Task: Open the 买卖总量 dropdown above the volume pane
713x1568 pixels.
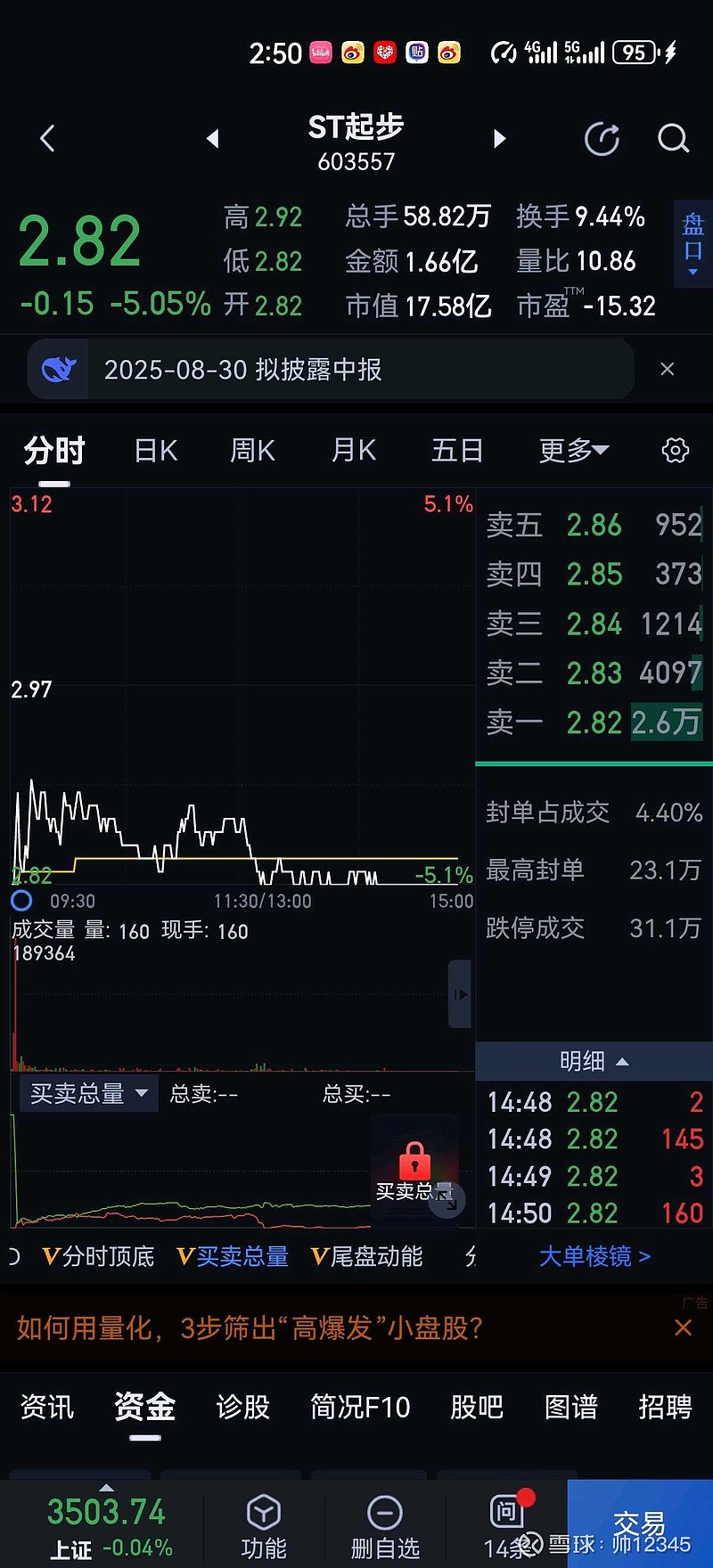Action: (87, 1093)
